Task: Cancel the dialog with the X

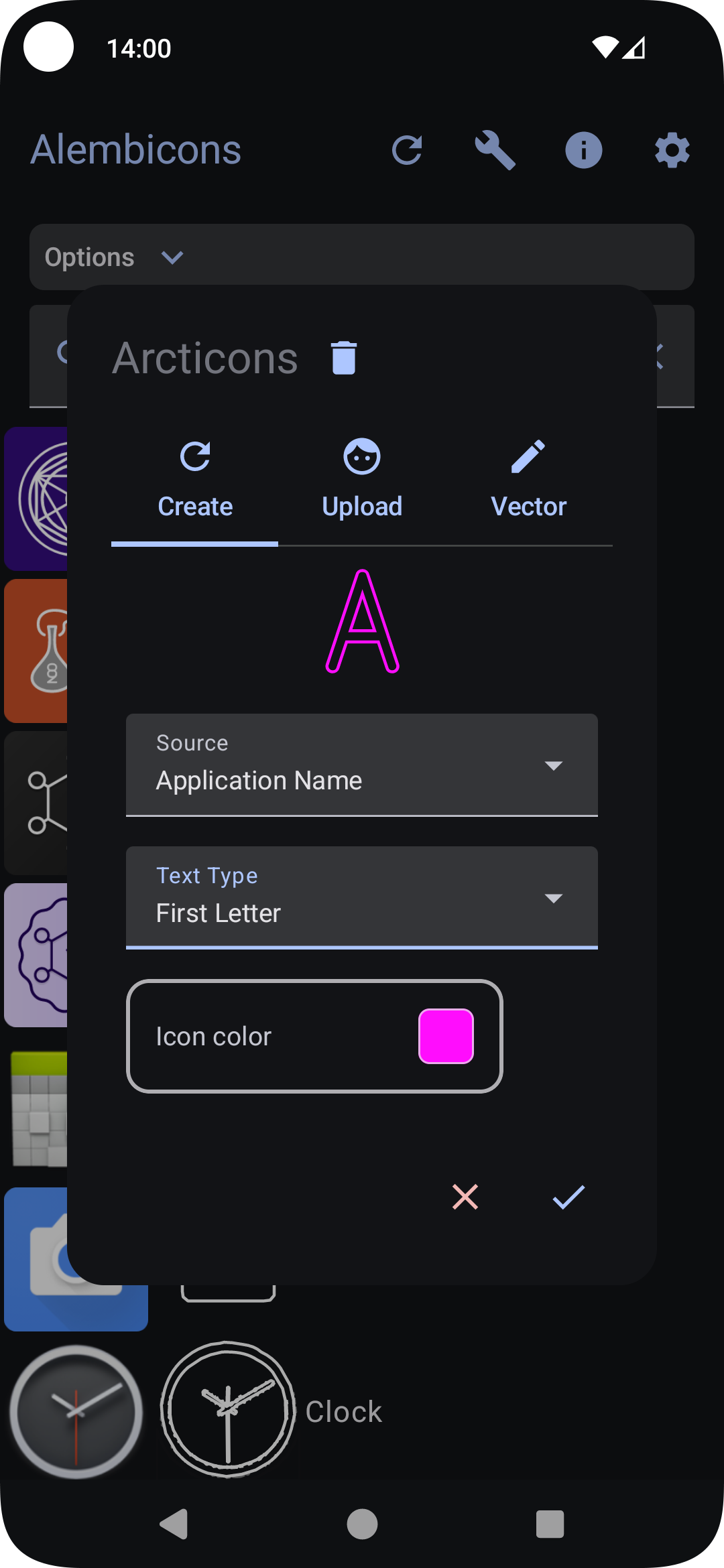Action: (465, 1197)
